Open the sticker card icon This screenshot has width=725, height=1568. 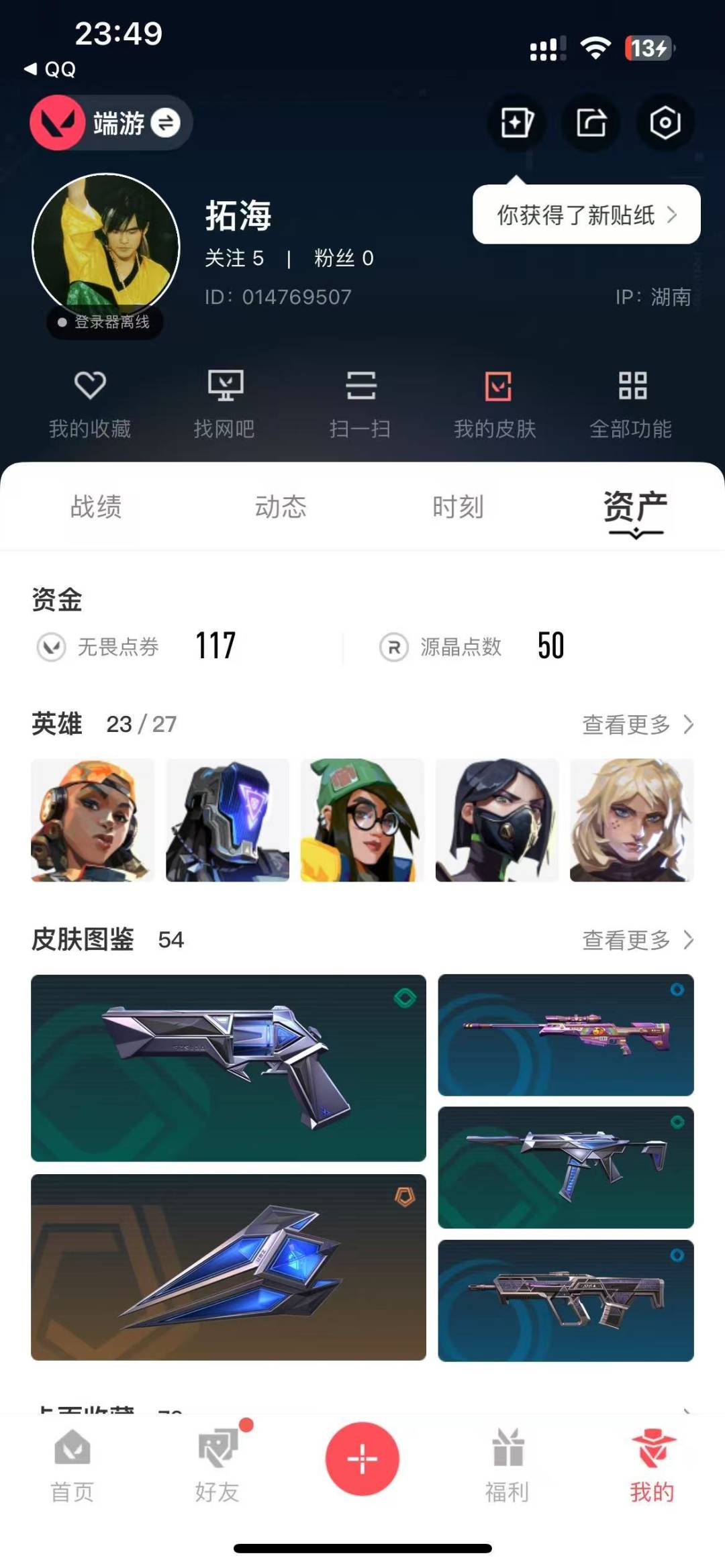click(516, 123)
